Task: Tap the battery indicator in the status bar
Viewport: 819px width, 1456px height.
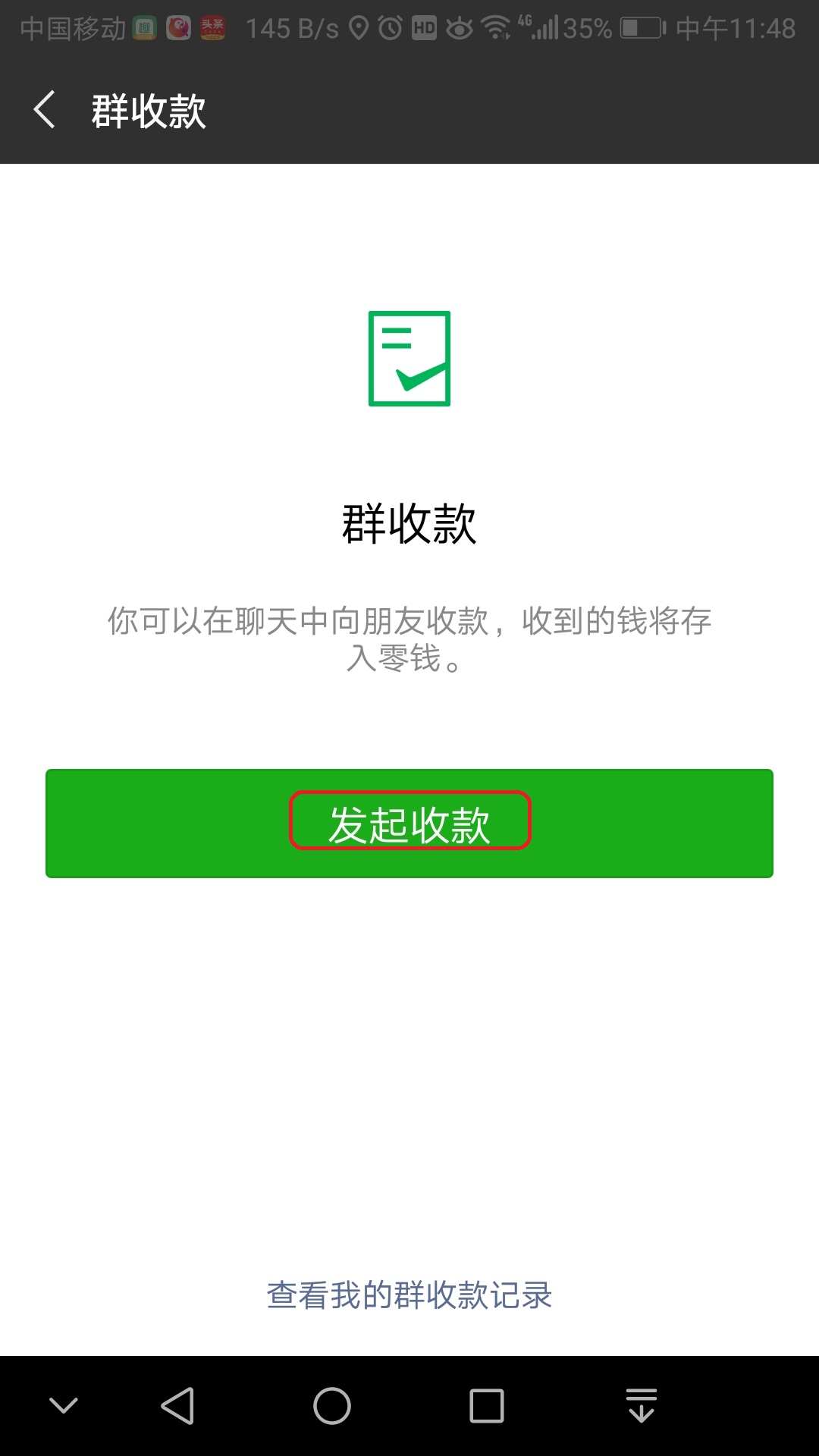Action: (639, 29)
